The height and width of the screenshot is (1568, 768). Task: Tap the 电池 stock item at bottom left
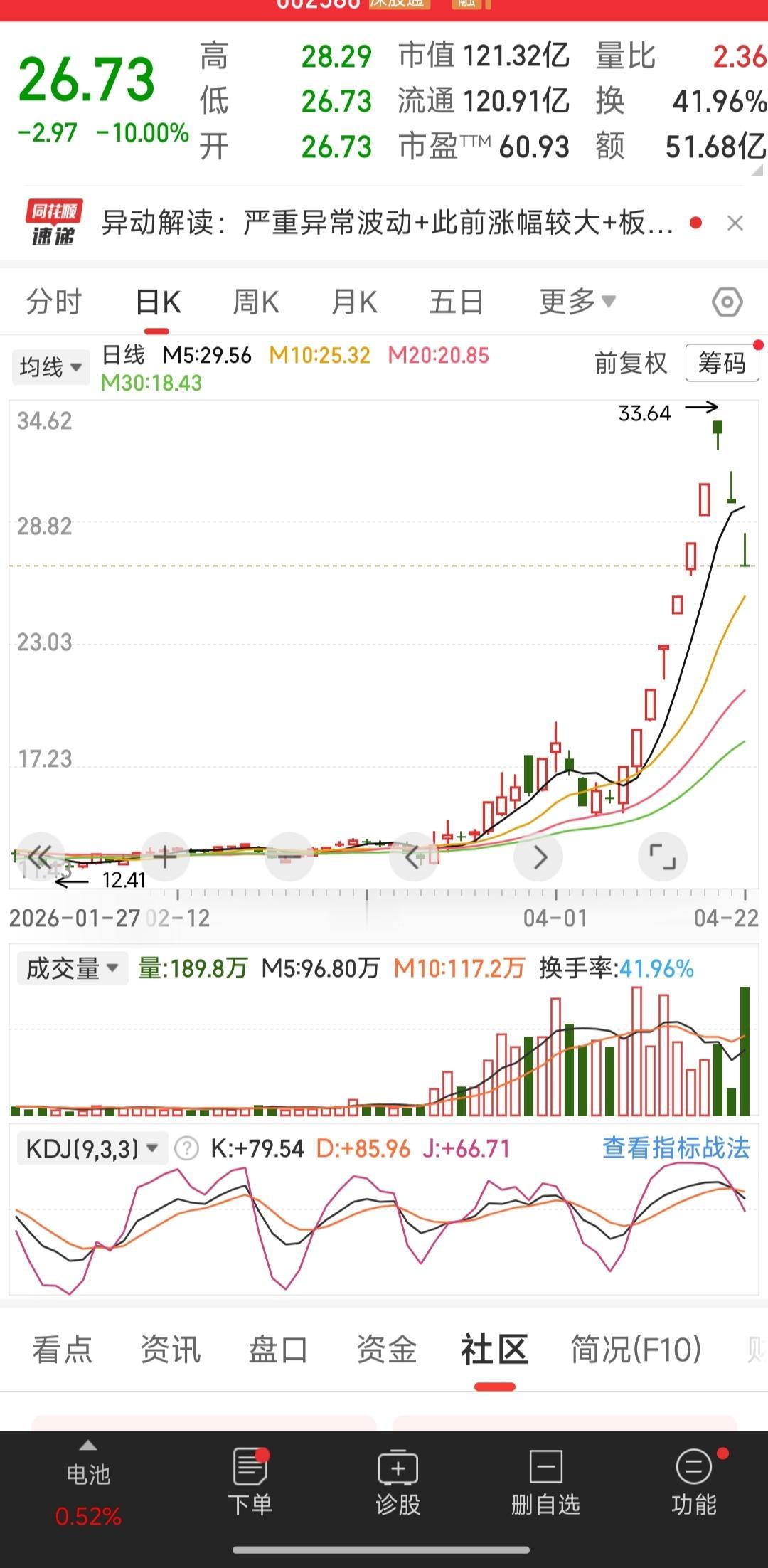(88, 1471)
